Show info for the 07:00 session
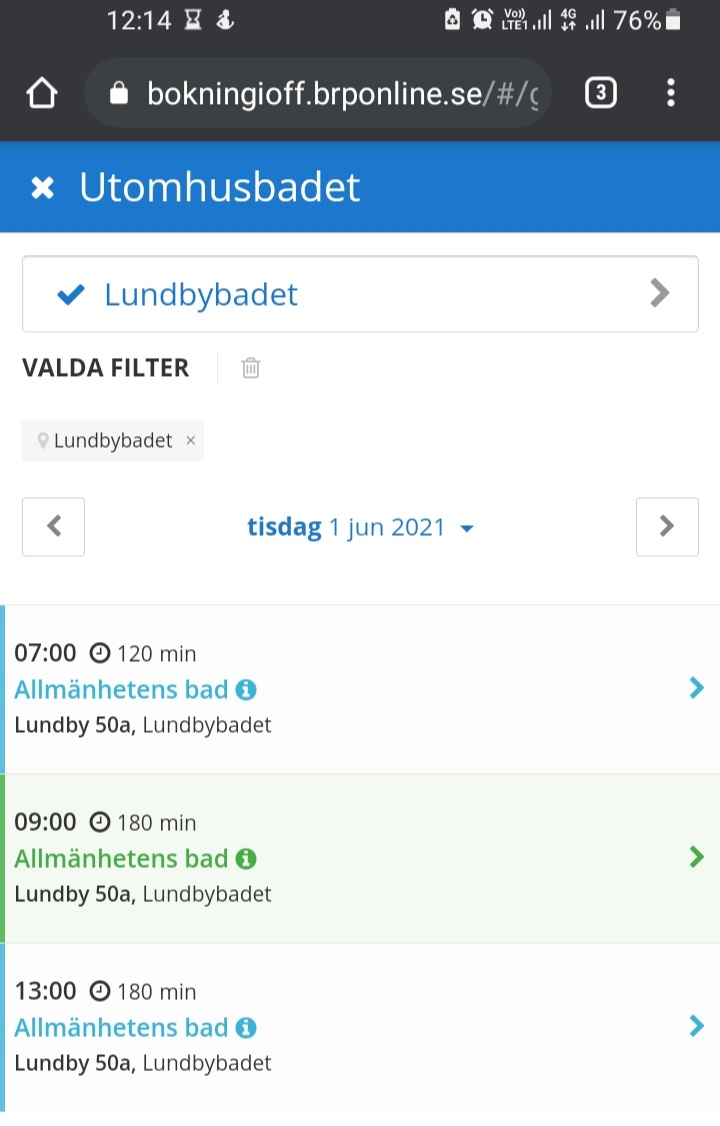This screenshot has width=720, height=1126. (x=246, y=690)
